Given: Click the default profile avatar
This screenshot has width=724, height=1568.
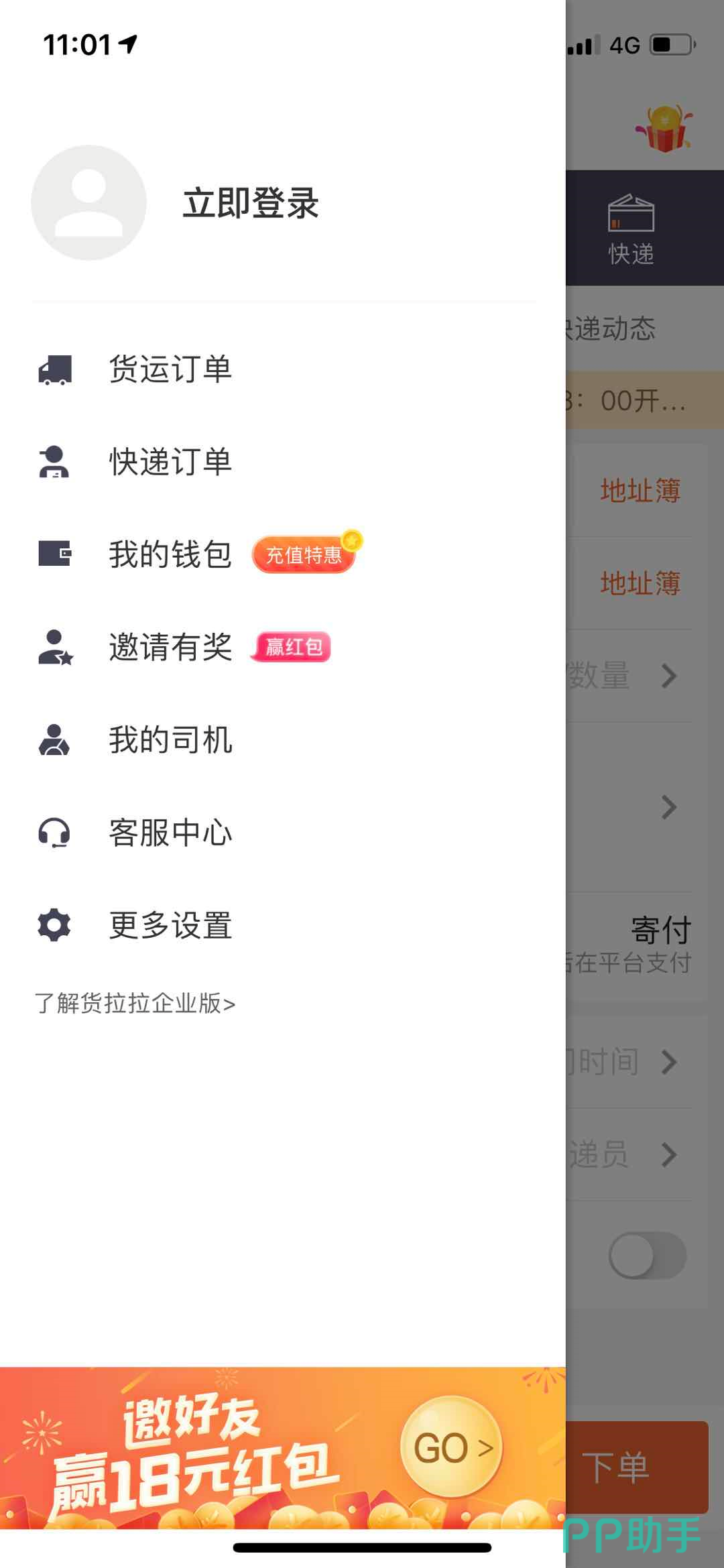Looking at the screenshot, I should [x=87, y=202].
